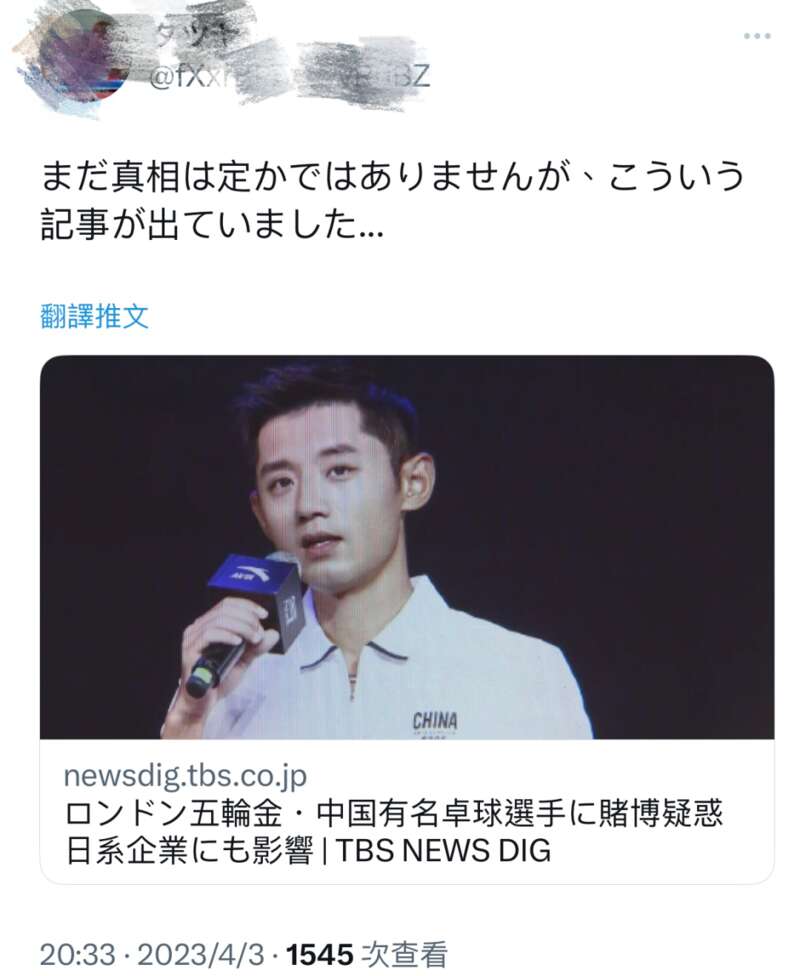
Task: Open the tweet's overflow menu
Action: click(756, 36)
